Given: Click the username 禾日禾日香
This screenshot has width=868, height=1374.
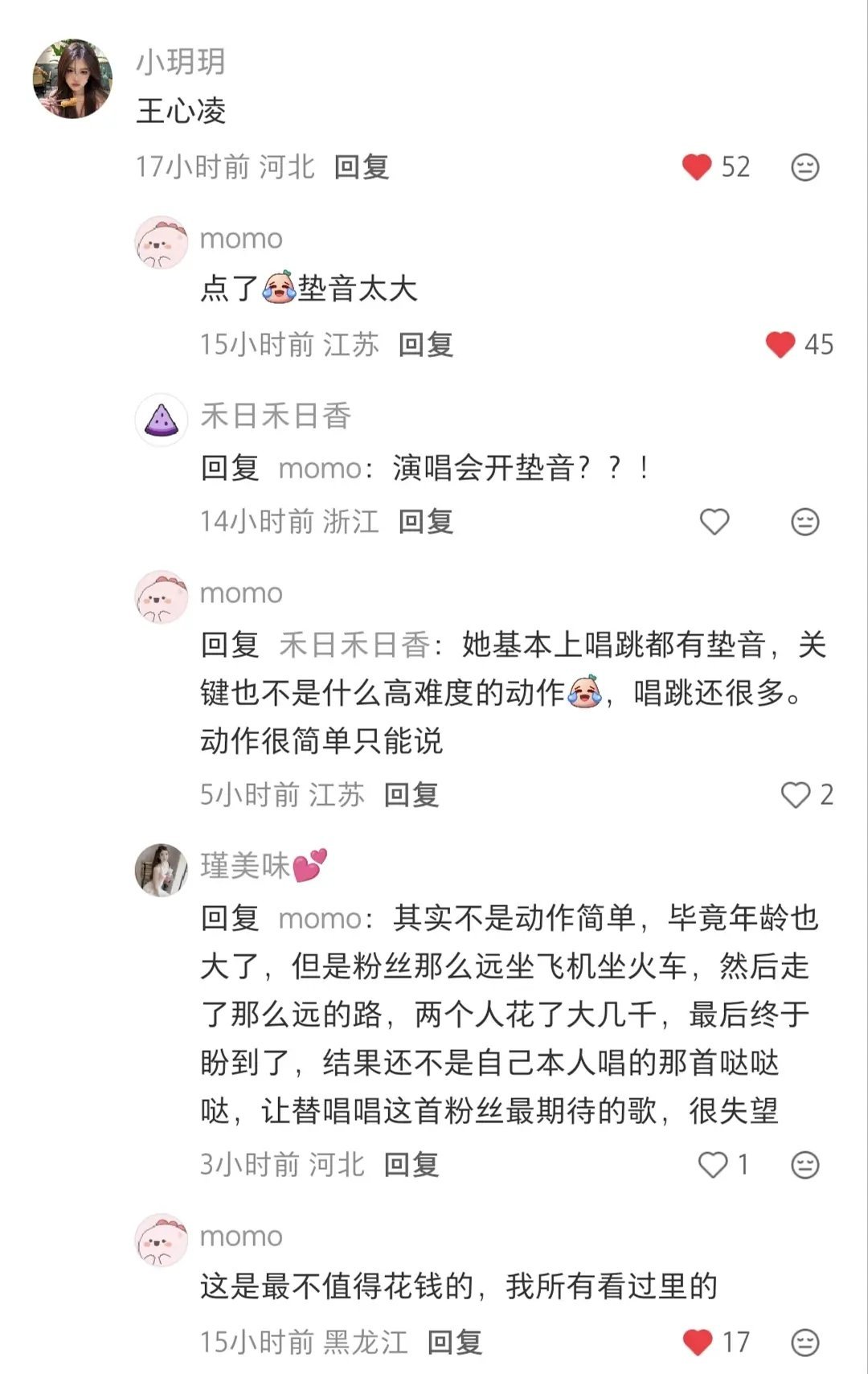Looking at the screenshot, I should tap(275, 418).
